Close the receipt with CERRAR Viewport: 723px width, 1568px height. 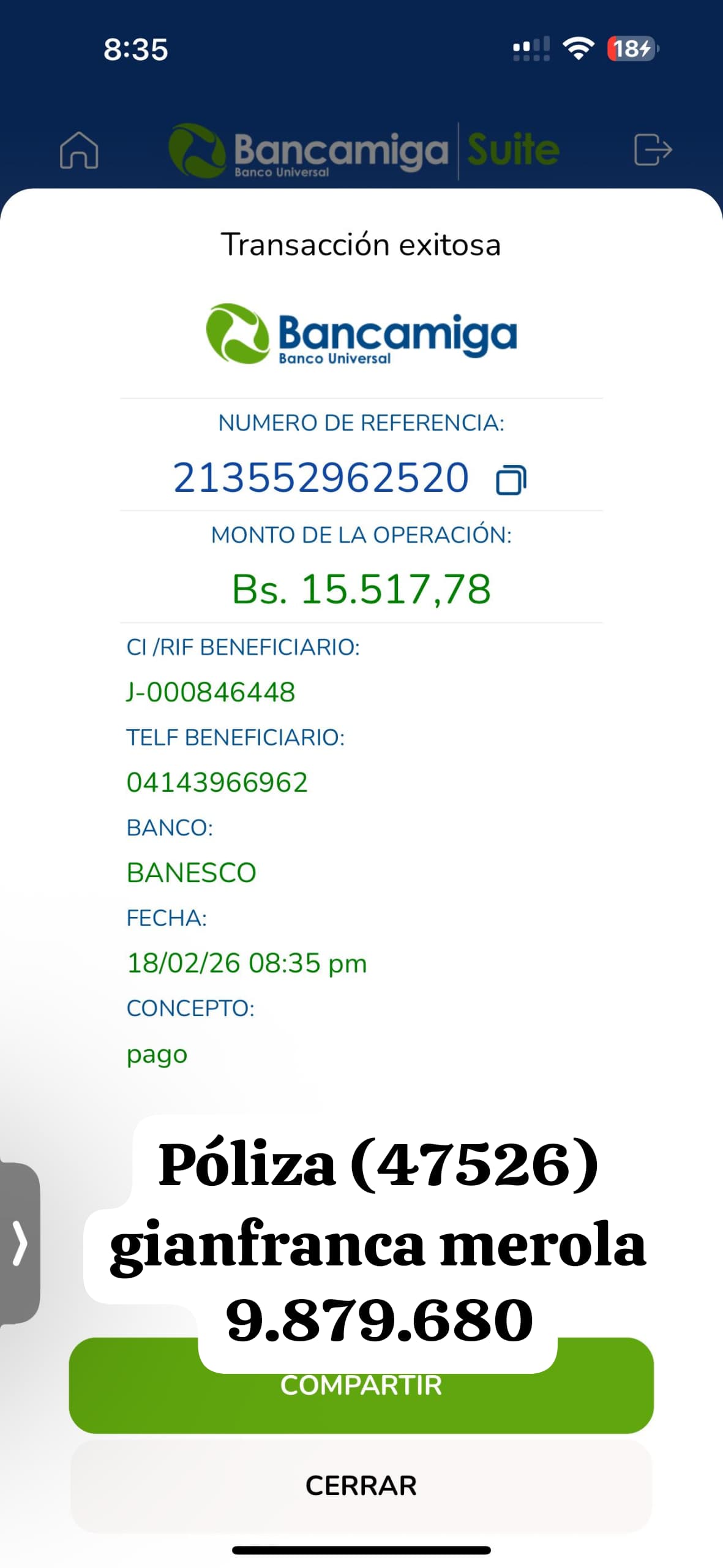click(x=361, y=1485)
